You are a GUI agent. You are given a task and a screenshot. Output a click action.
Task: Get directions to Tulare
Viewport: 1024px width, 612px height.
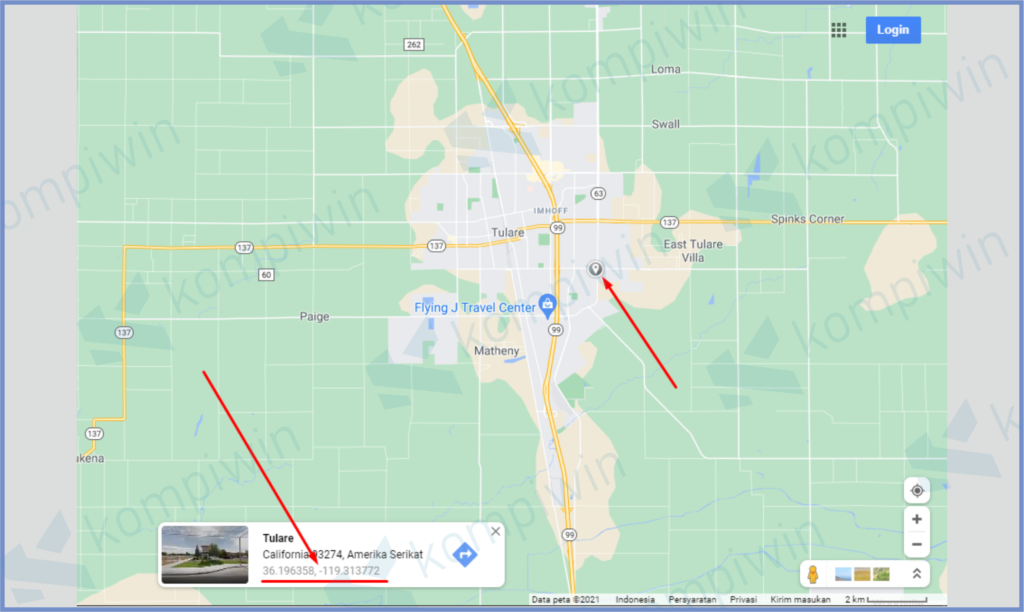point(465,554)
